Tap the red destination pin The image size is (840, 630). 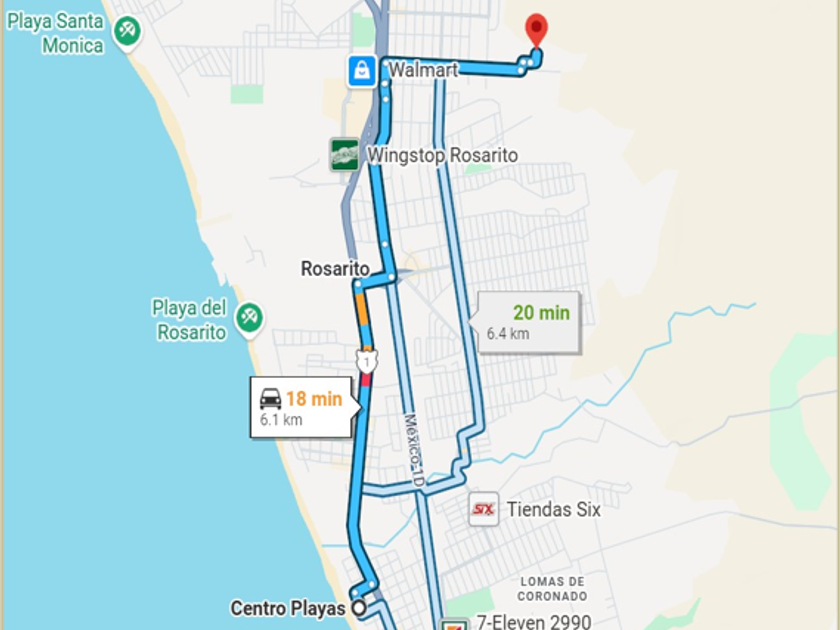pos(537,29)
